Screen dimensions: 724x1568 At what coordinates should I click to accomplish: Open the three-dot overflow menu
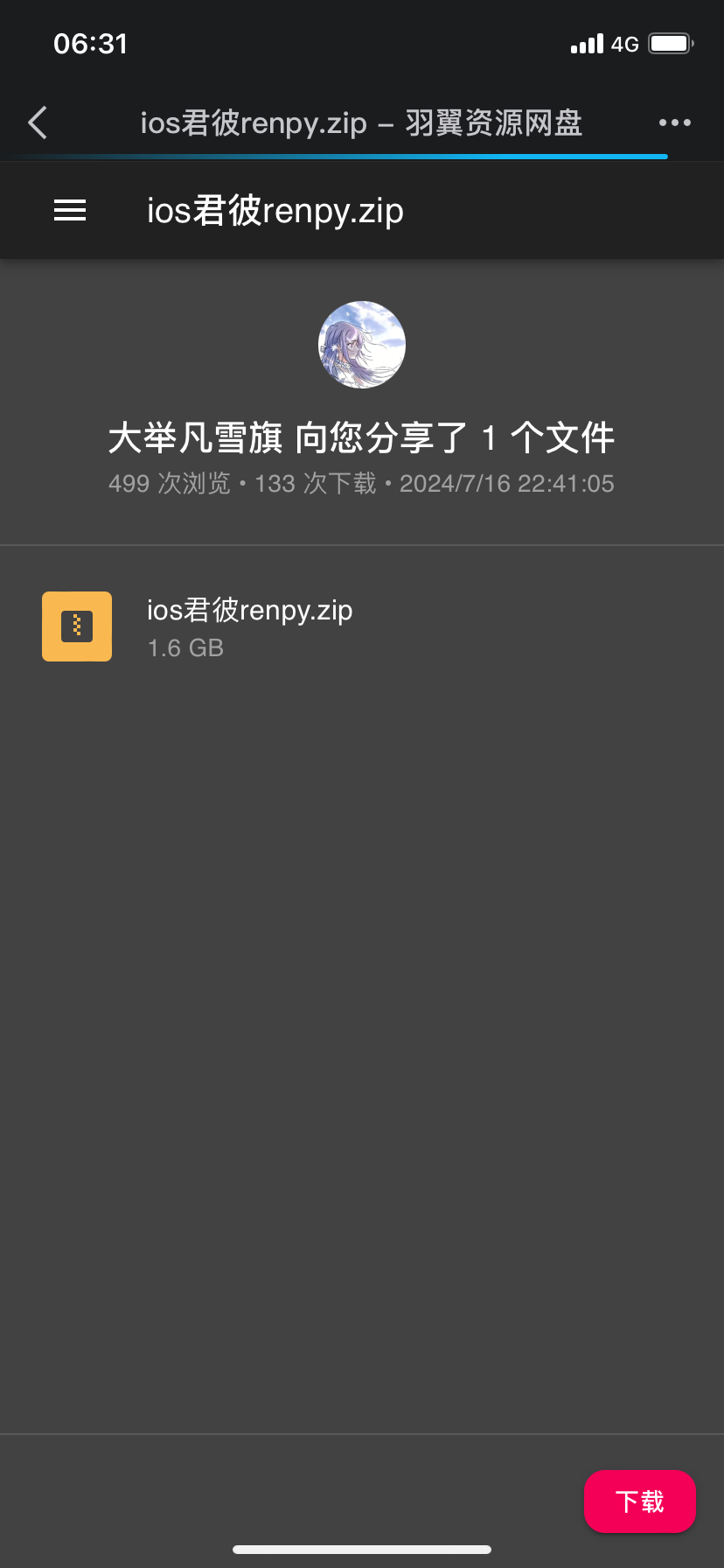pos(674,122)
